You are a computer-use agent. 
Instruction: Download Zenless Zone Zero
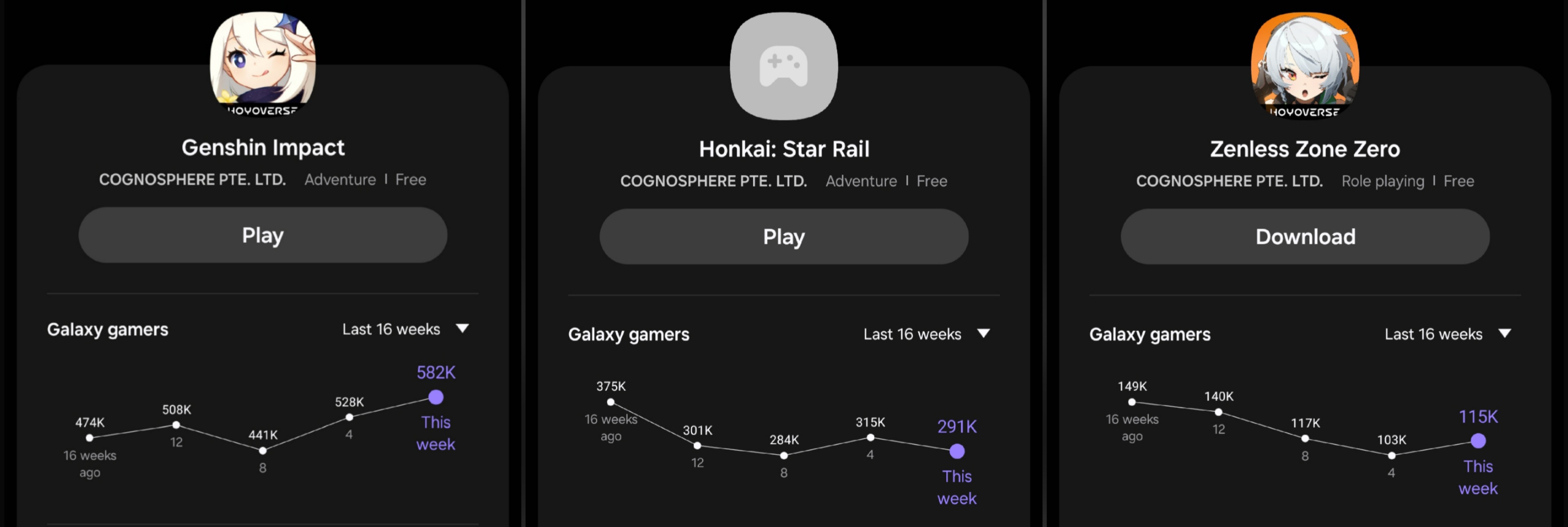(1305, 237)
